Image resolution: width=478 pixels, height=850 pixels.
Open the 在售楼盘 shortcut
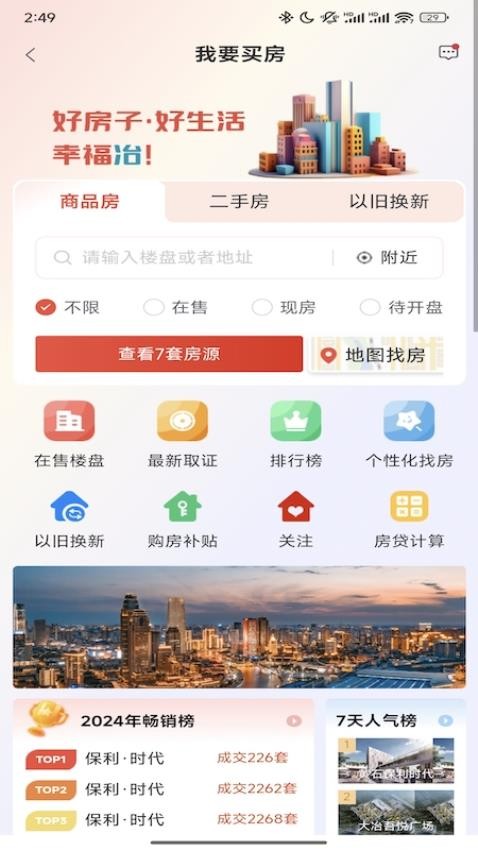pyautogui.click(x=69, y=435)
